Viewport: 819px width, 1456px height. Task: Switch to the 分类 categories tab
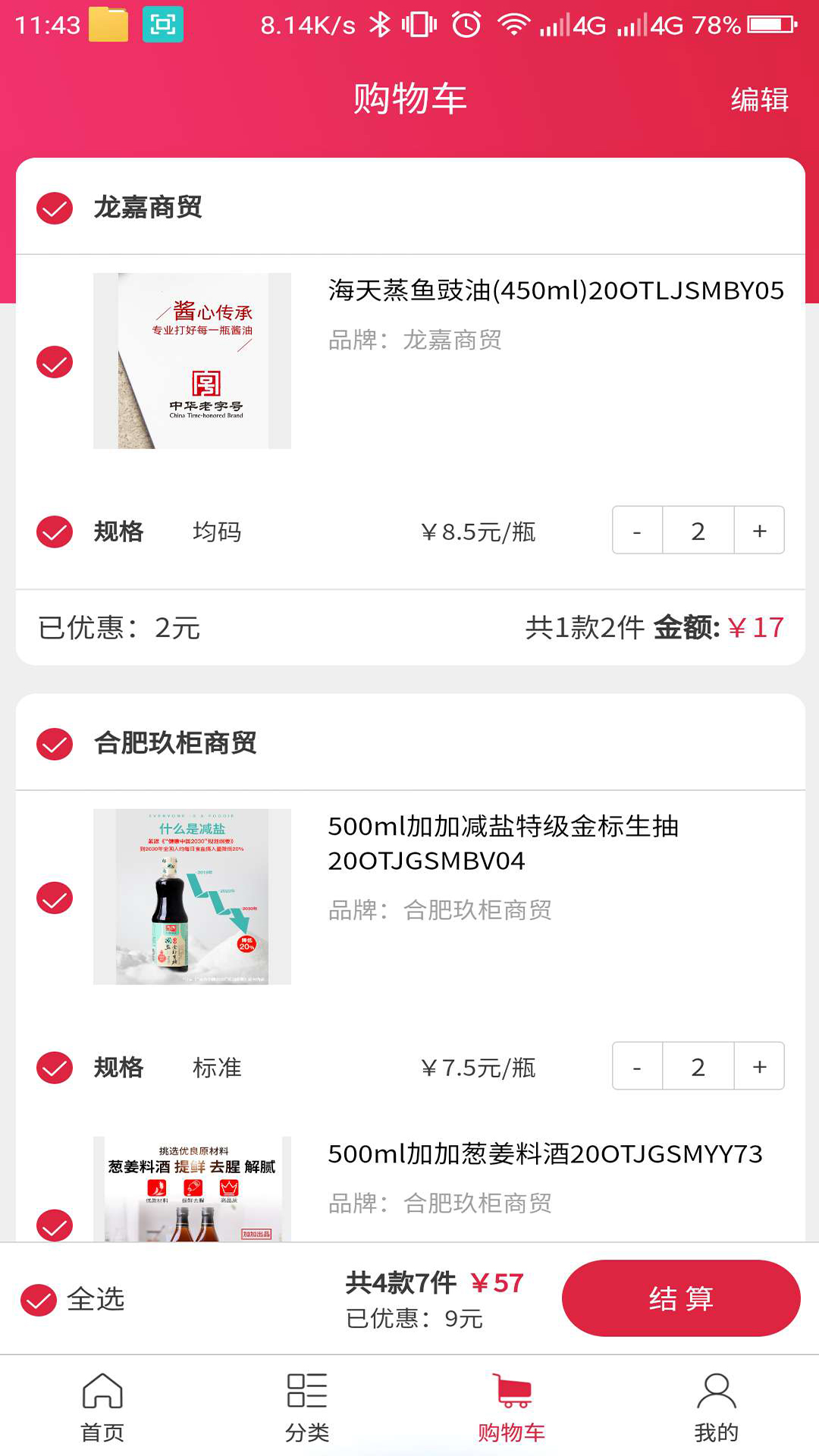[x=307, y=1407]
